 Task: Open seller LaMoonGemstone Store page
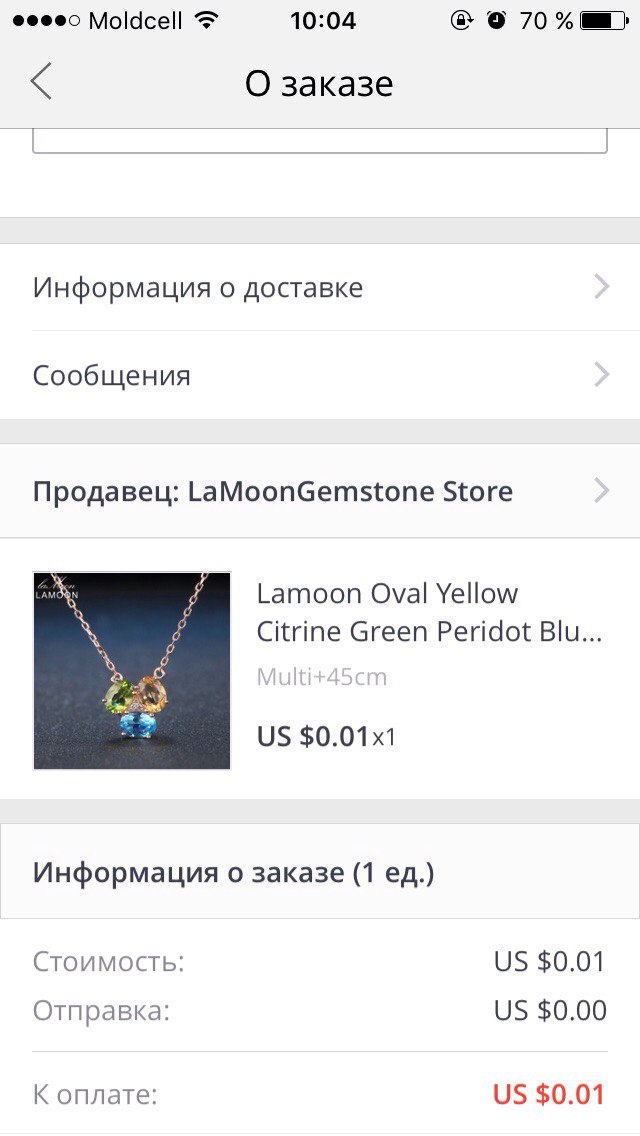point(320,491)
